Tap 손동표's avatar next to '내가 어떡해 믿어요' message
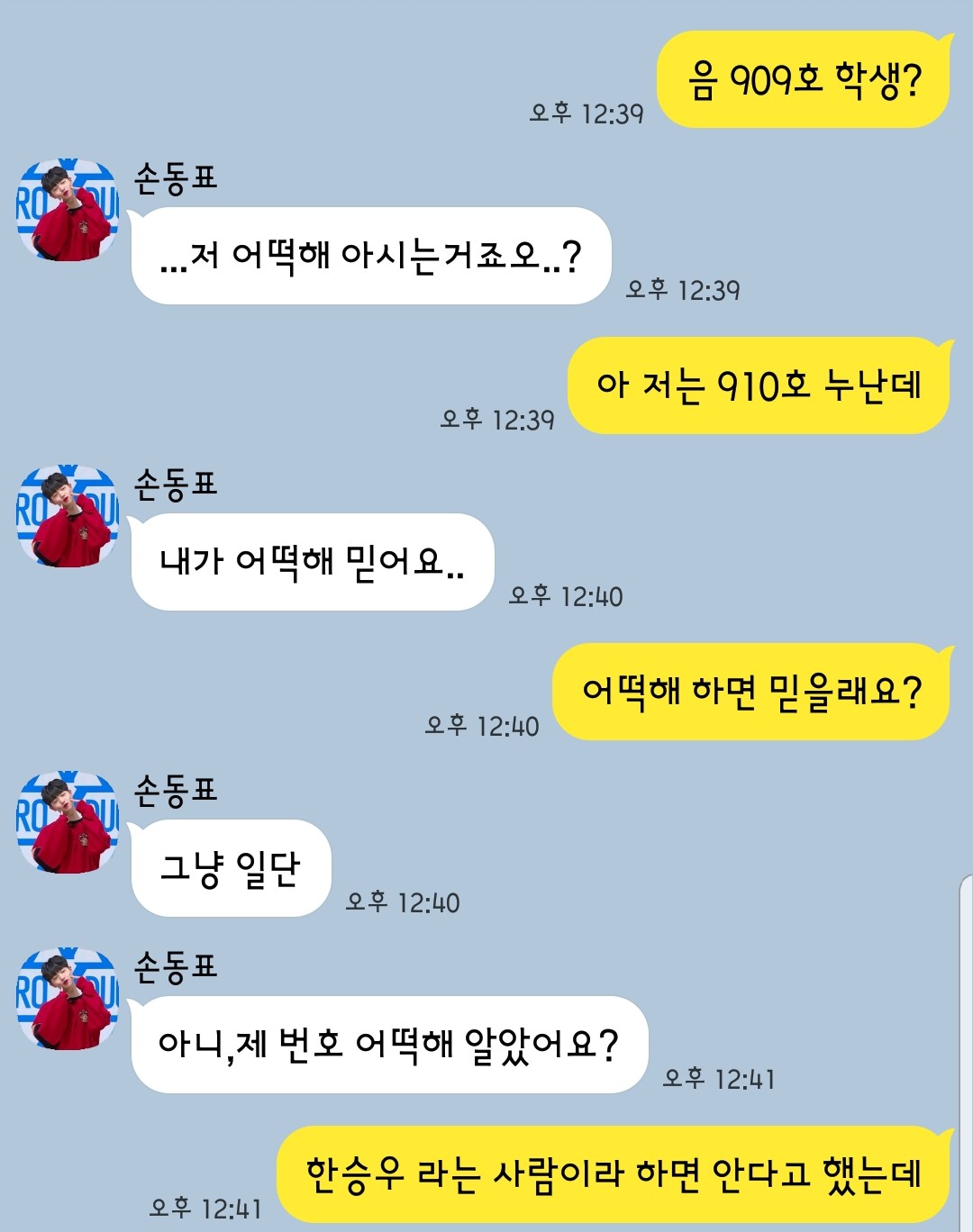 click(68, 517)
